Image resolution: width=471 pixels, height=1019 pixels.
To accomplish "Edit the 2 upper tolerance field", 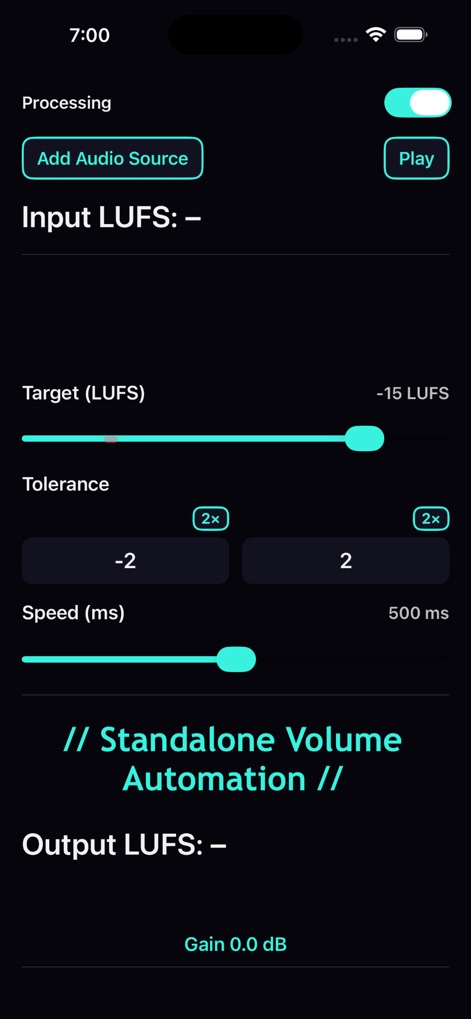I will pyautogui.click(x=346, y=561).
